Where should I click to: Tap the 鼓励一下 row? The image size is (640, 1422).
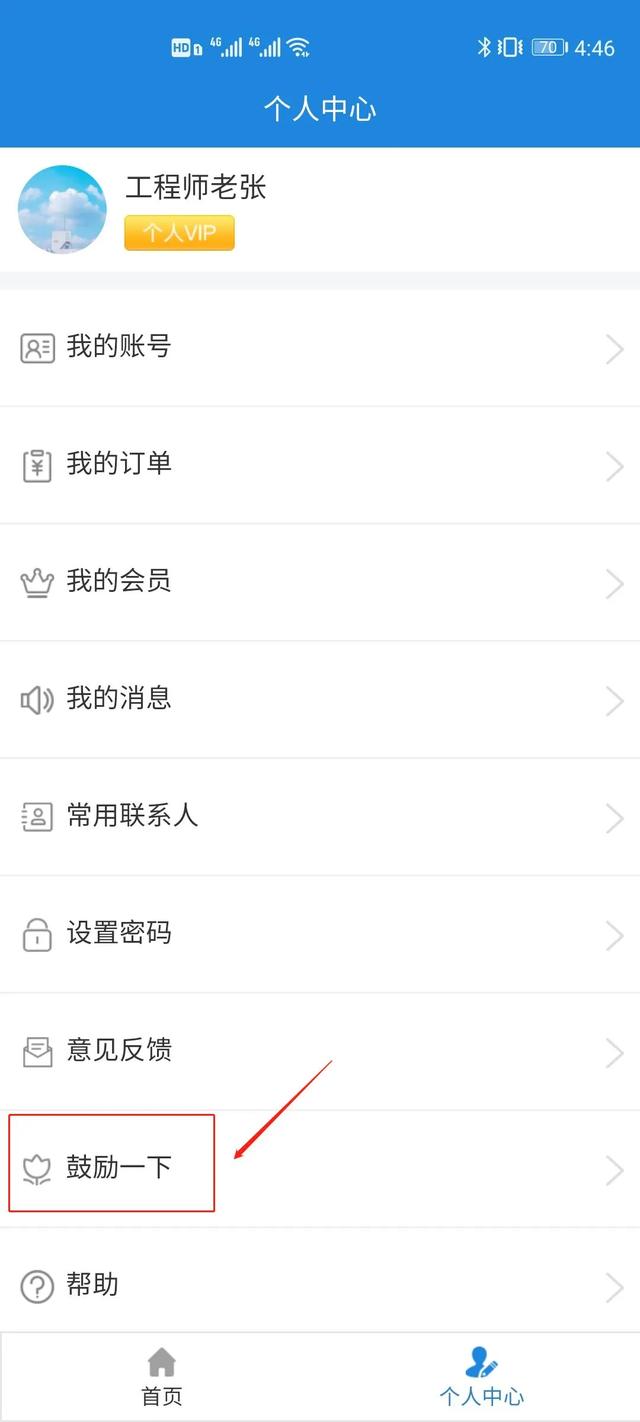(x=320, y=1168)
